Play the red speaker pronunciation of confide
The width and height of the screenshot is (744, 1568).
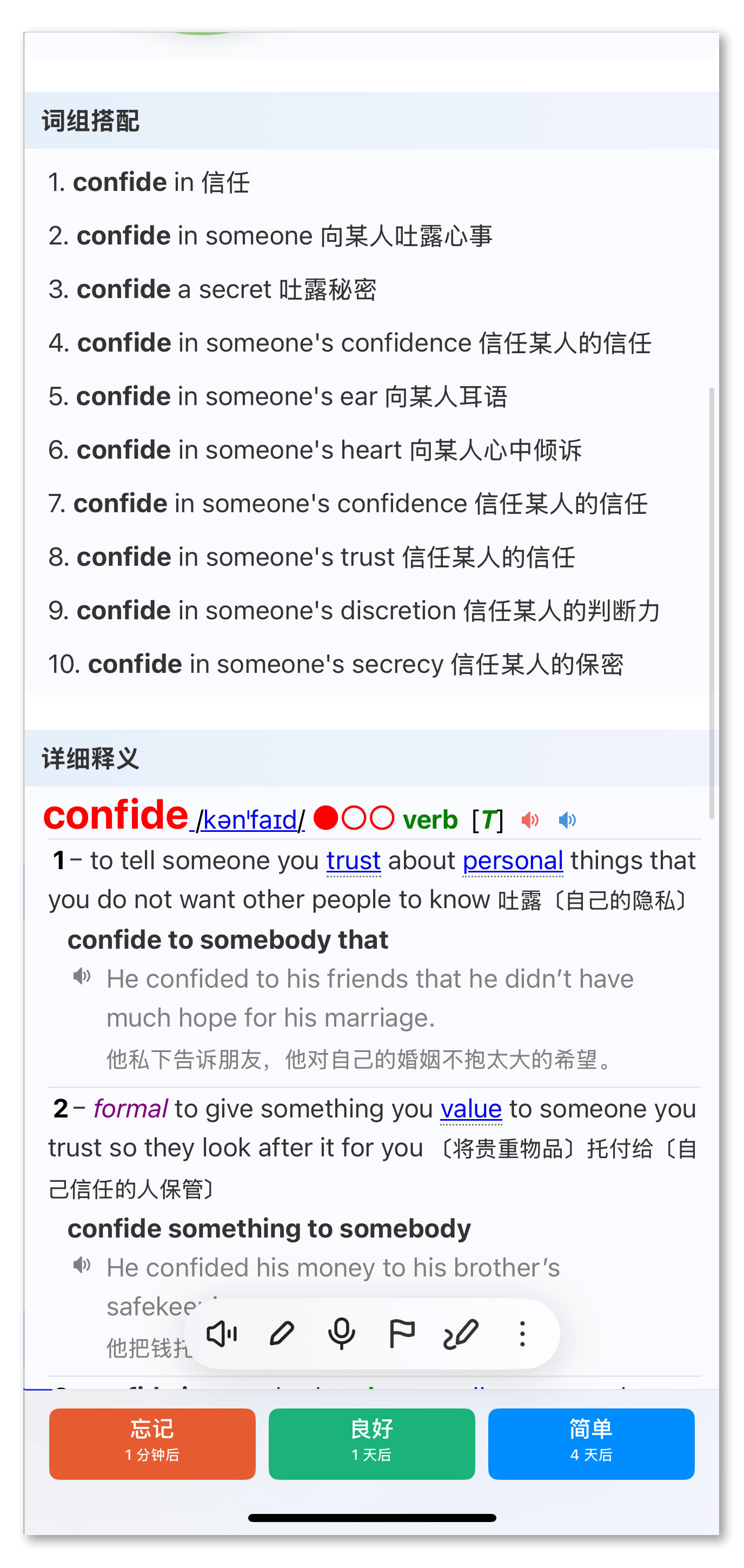click(530, 820)
